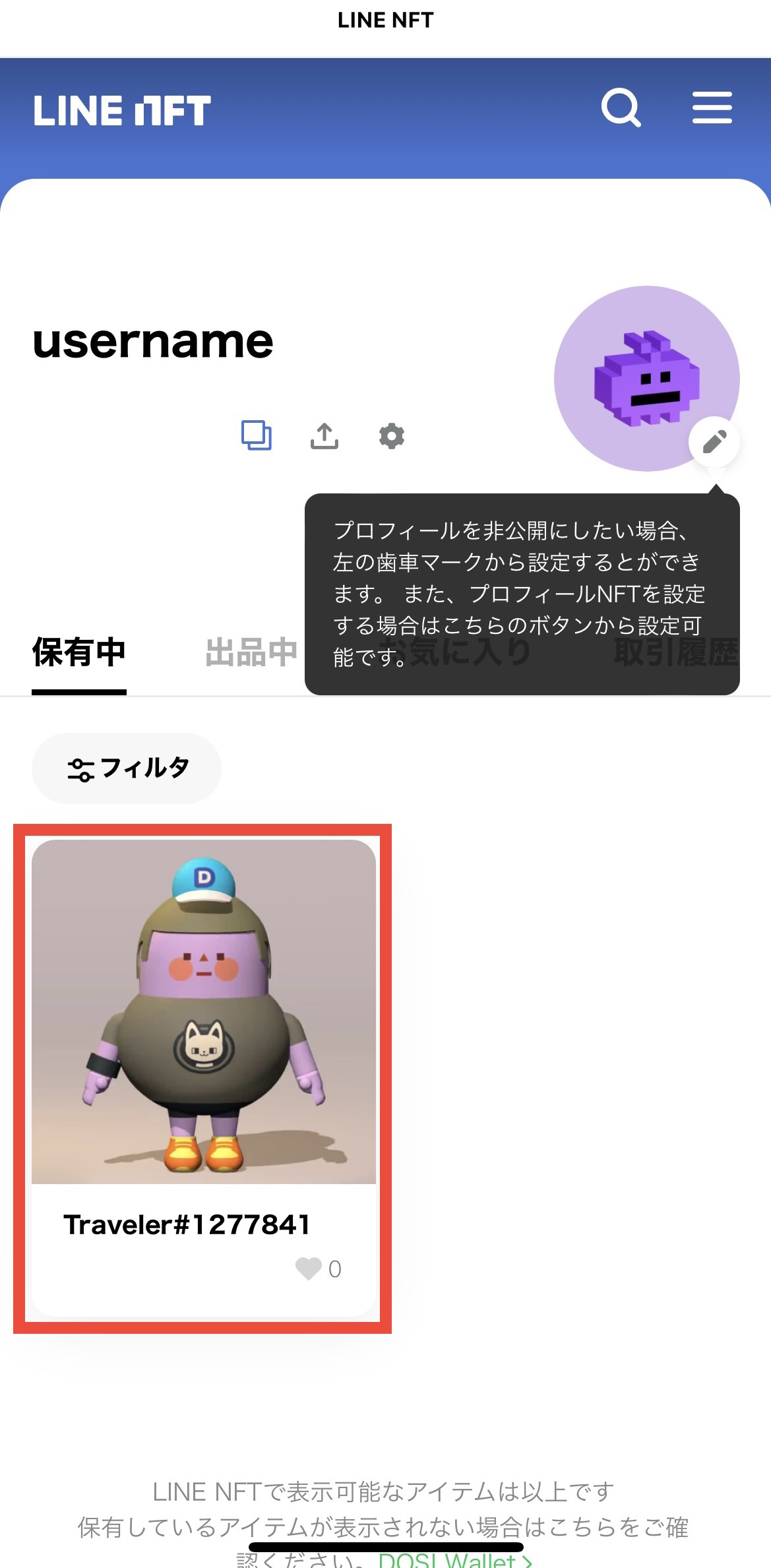The width and height of the screenshot is (771, 1568).
Task: Like Traveler#1277841 with the heart icon
Action: click(308, 1269)
